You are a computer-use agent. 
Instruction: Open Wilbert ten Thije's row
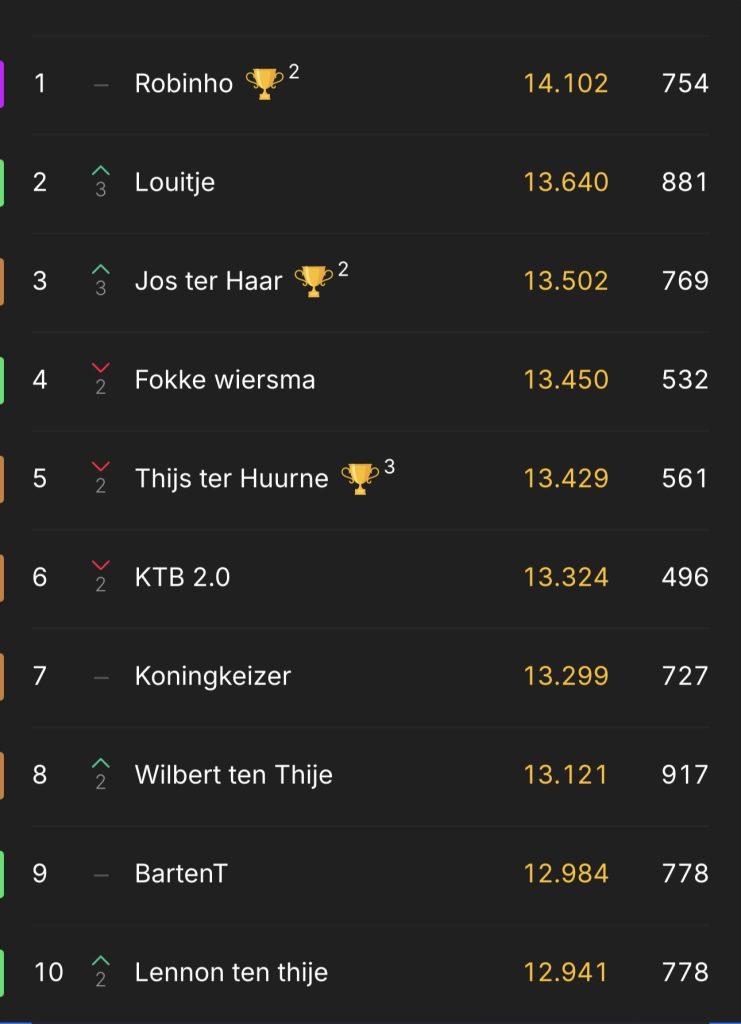click(233, 775)
